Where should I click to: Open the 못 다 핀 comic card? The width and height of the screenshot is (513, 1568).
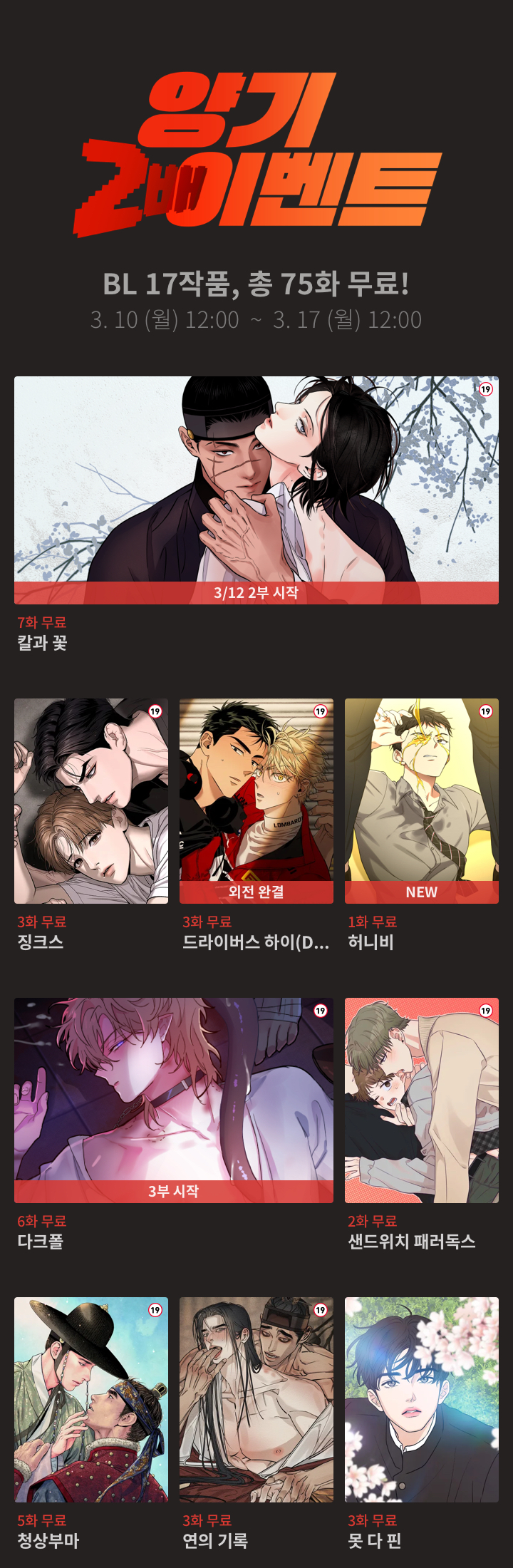pyautogui.click(x=422, y=1399)
